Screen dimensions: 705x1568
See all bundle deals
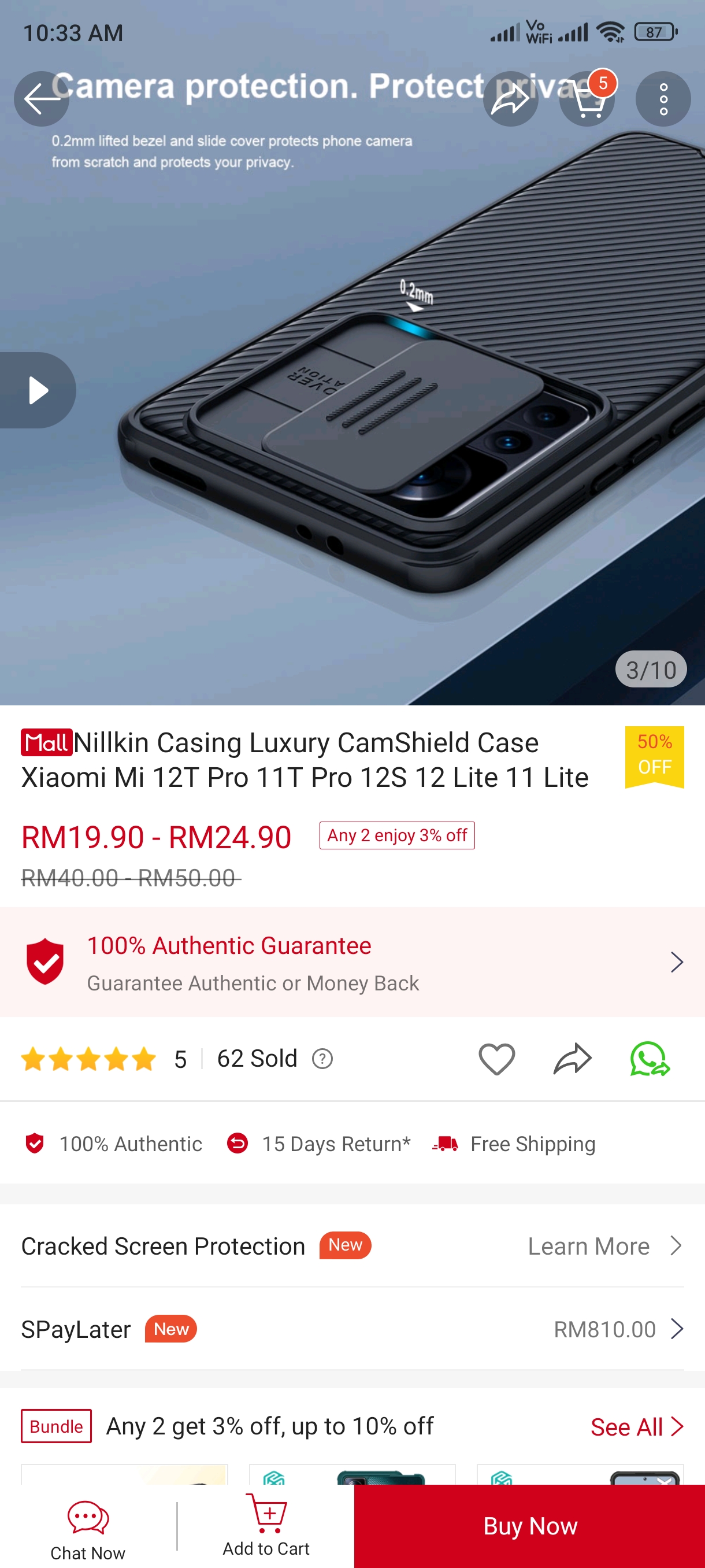coord(637,1426)
